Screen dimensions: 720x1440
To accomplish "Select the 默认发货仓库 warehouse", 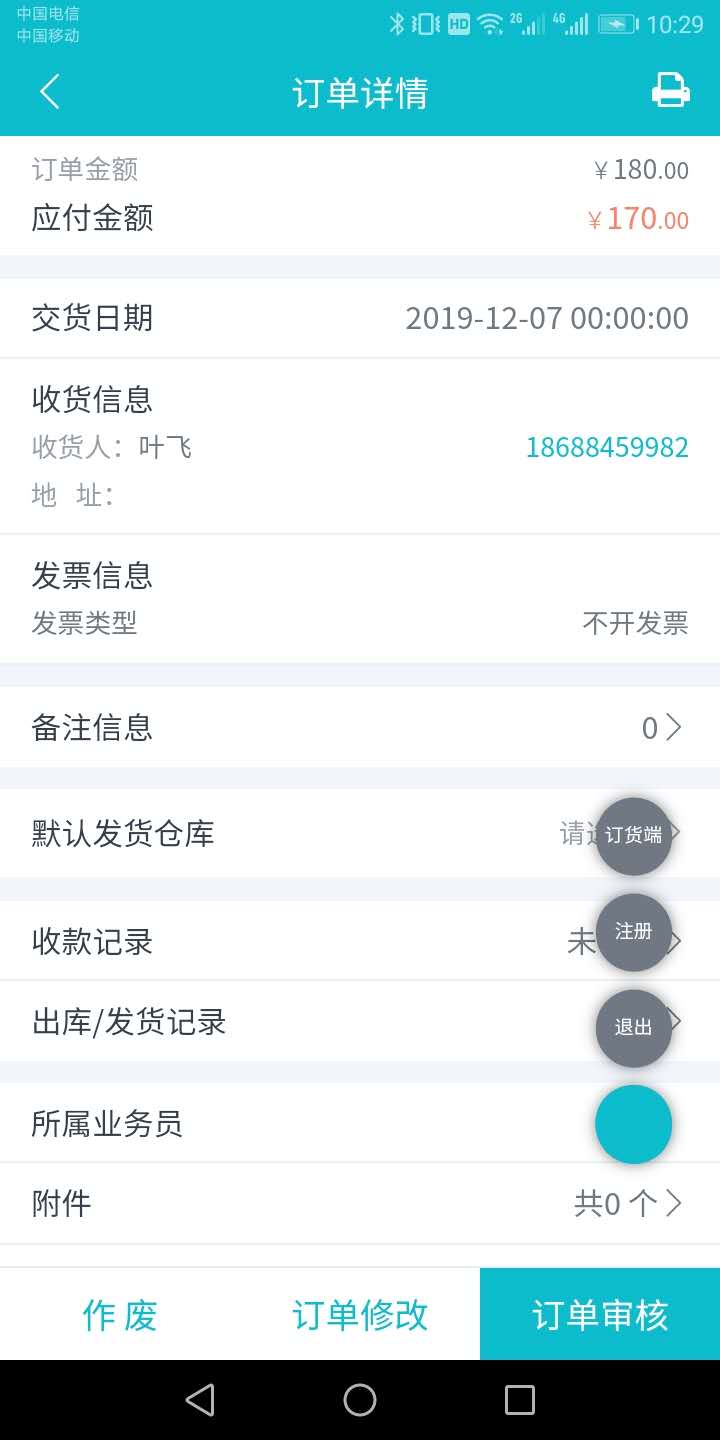I will (x=300, y=834).
